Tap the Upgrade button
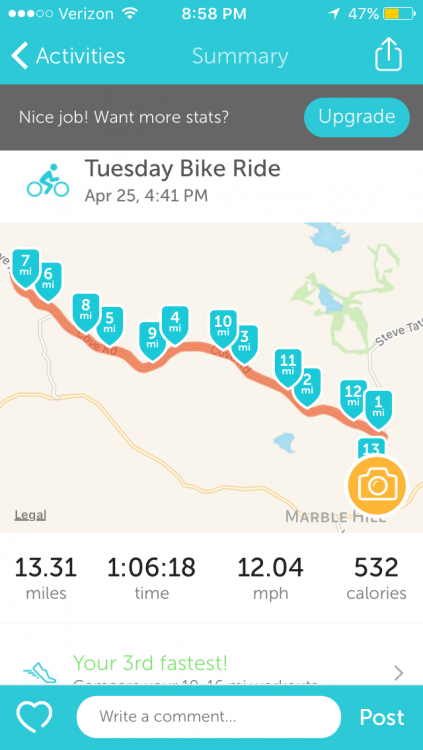This screenshot has height=750, width=423. tap(357, 117)
